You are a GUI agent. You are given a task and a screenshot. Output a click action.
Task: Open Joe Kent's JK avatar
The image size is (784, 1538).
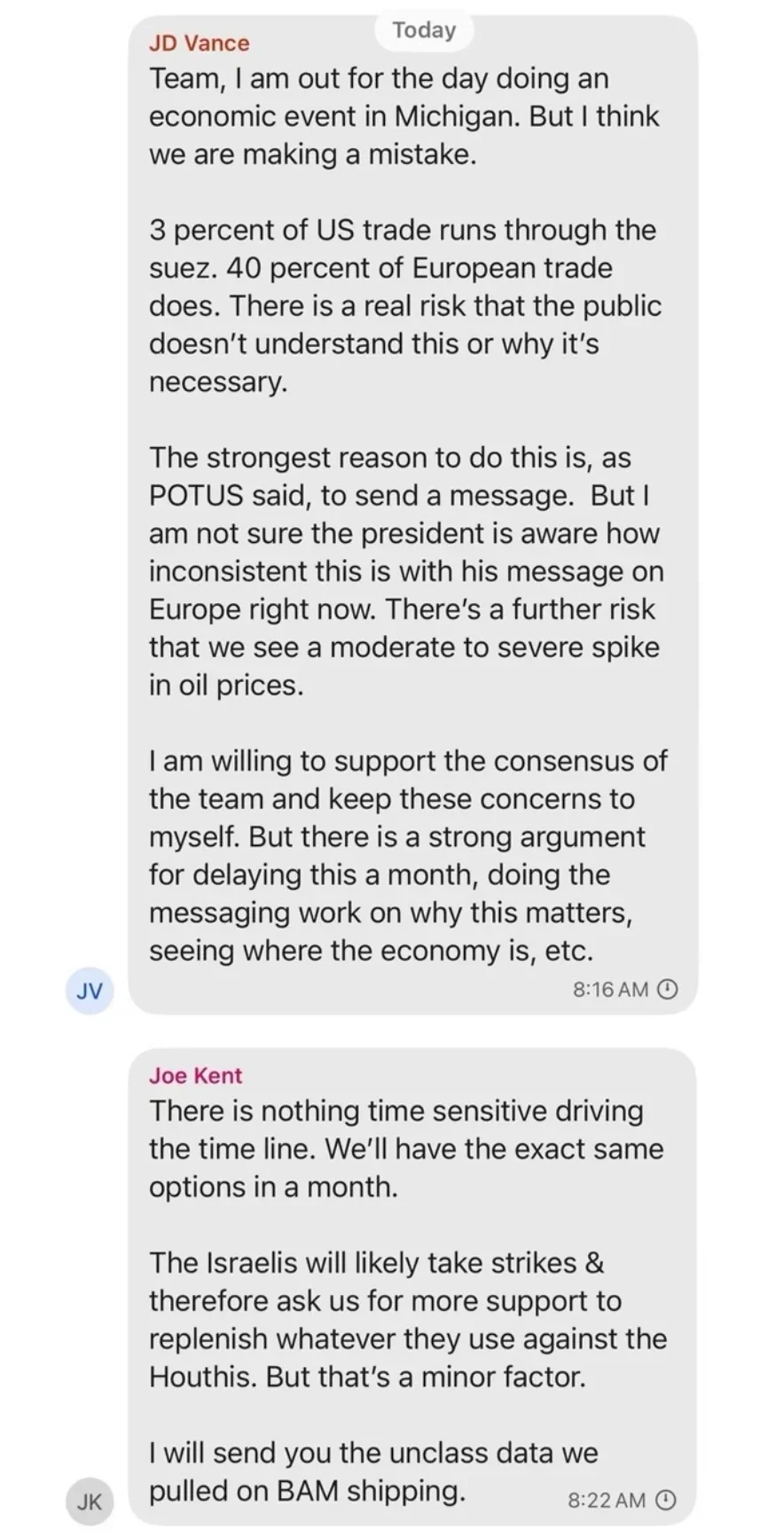click(90, 1501)
